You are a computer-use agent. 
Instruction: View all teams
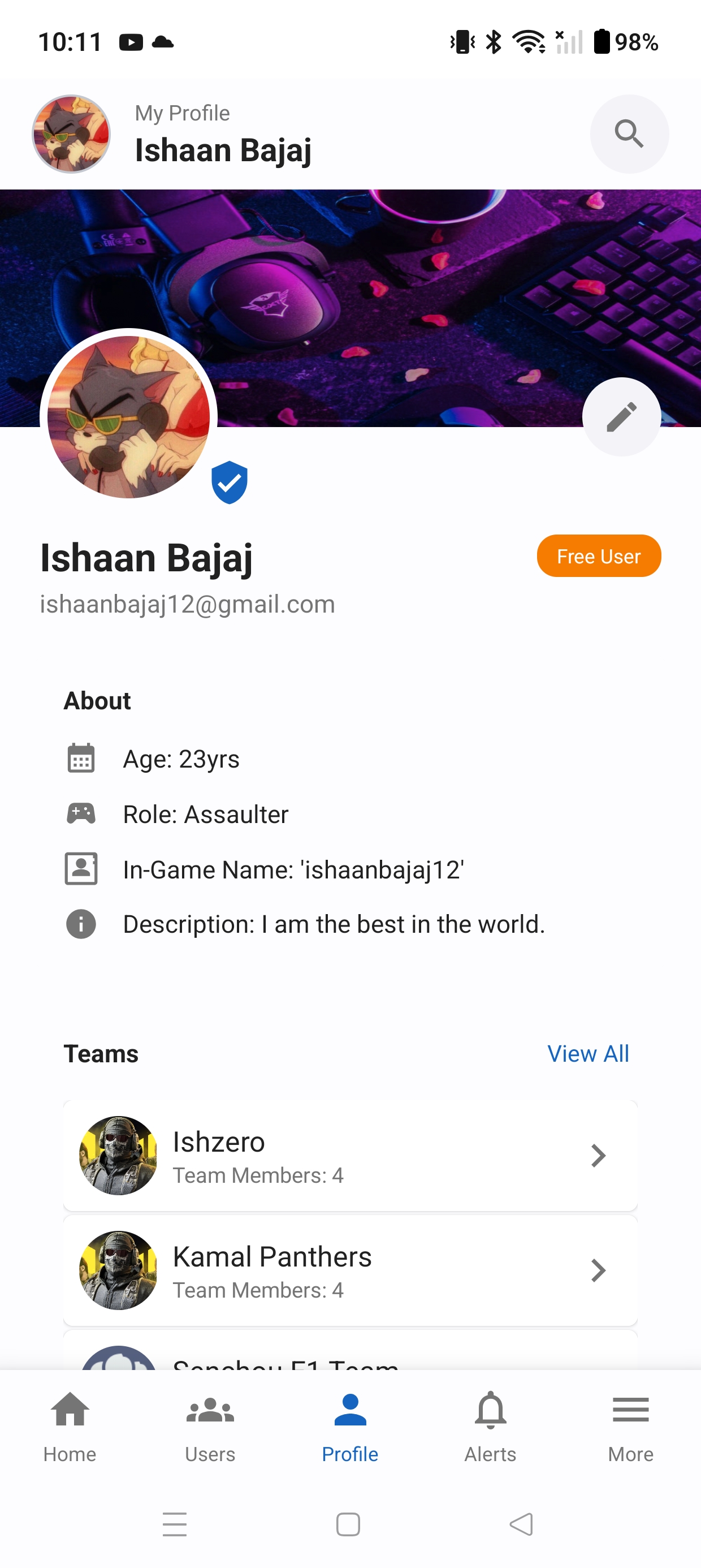click(588, 1054)
